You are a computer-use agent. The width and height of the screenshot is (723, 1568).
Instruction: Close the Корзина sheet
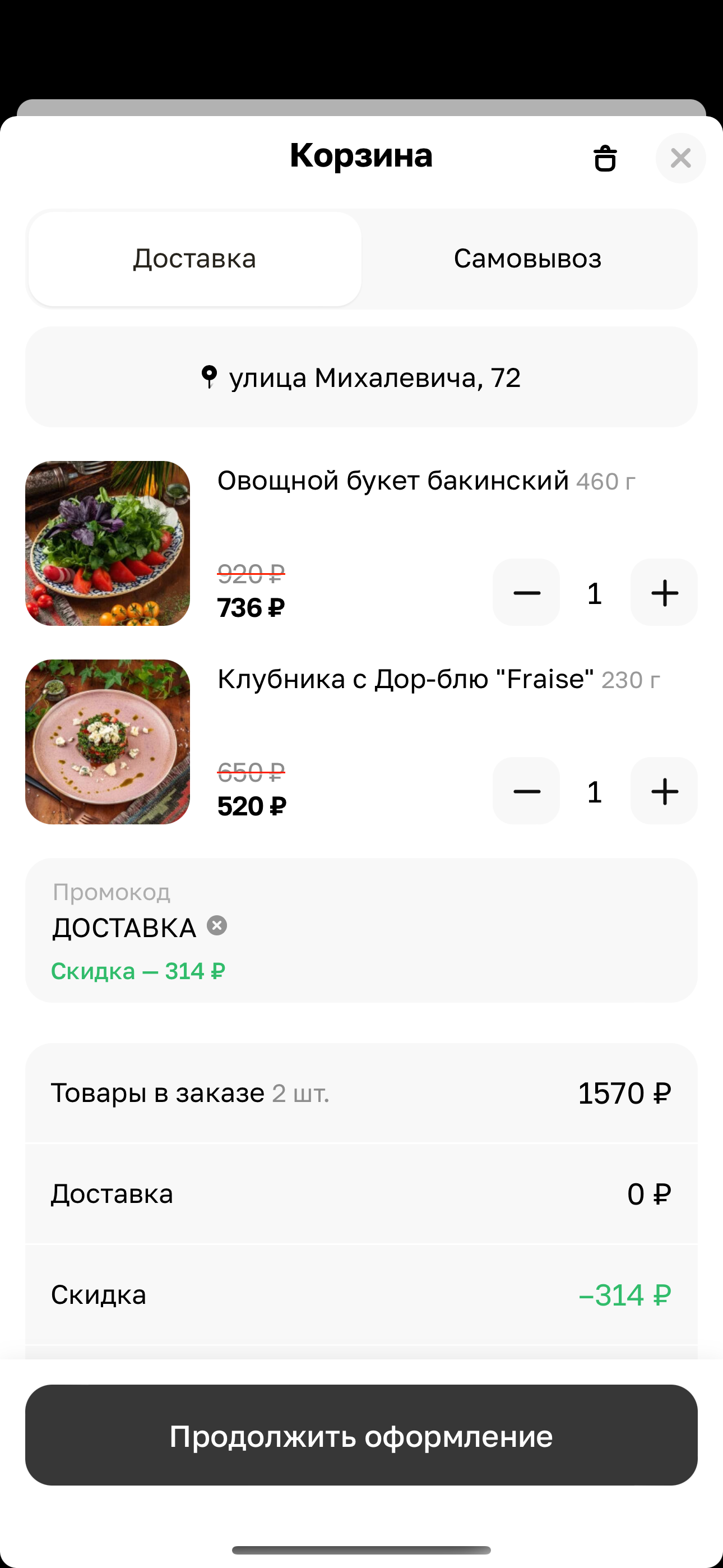click(680, 158)
